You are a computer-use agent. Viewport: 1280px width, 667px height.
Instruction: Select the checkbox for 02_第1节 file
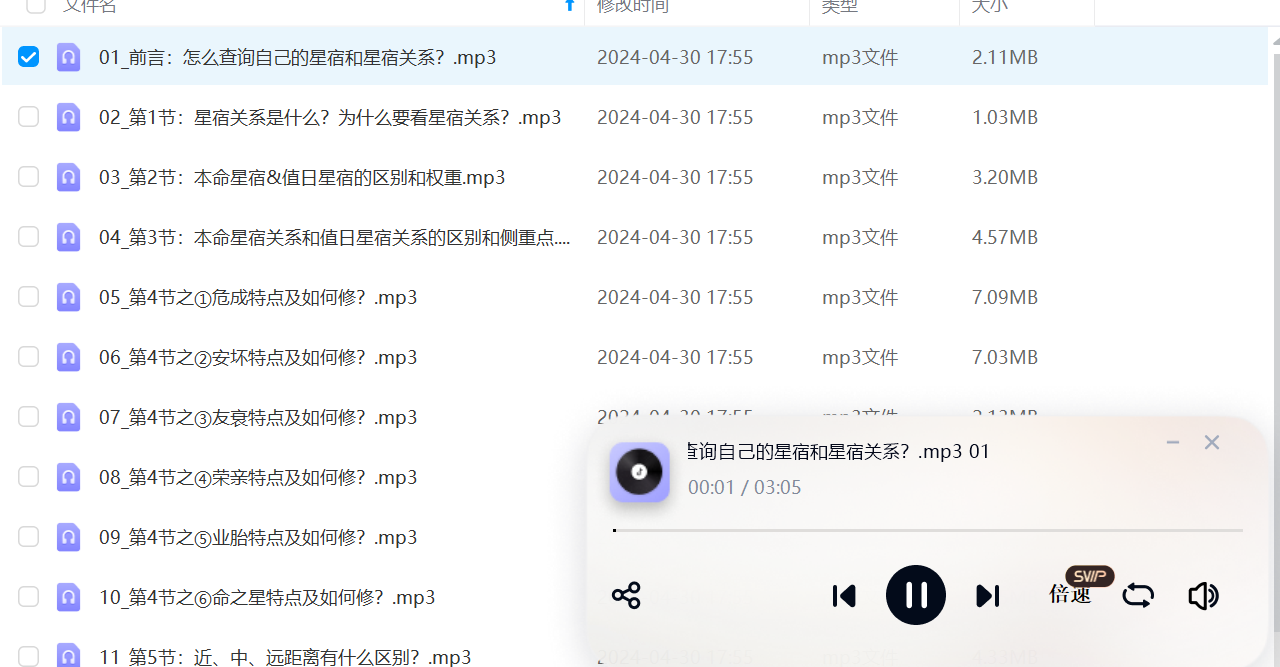click(x=29, y=117)
